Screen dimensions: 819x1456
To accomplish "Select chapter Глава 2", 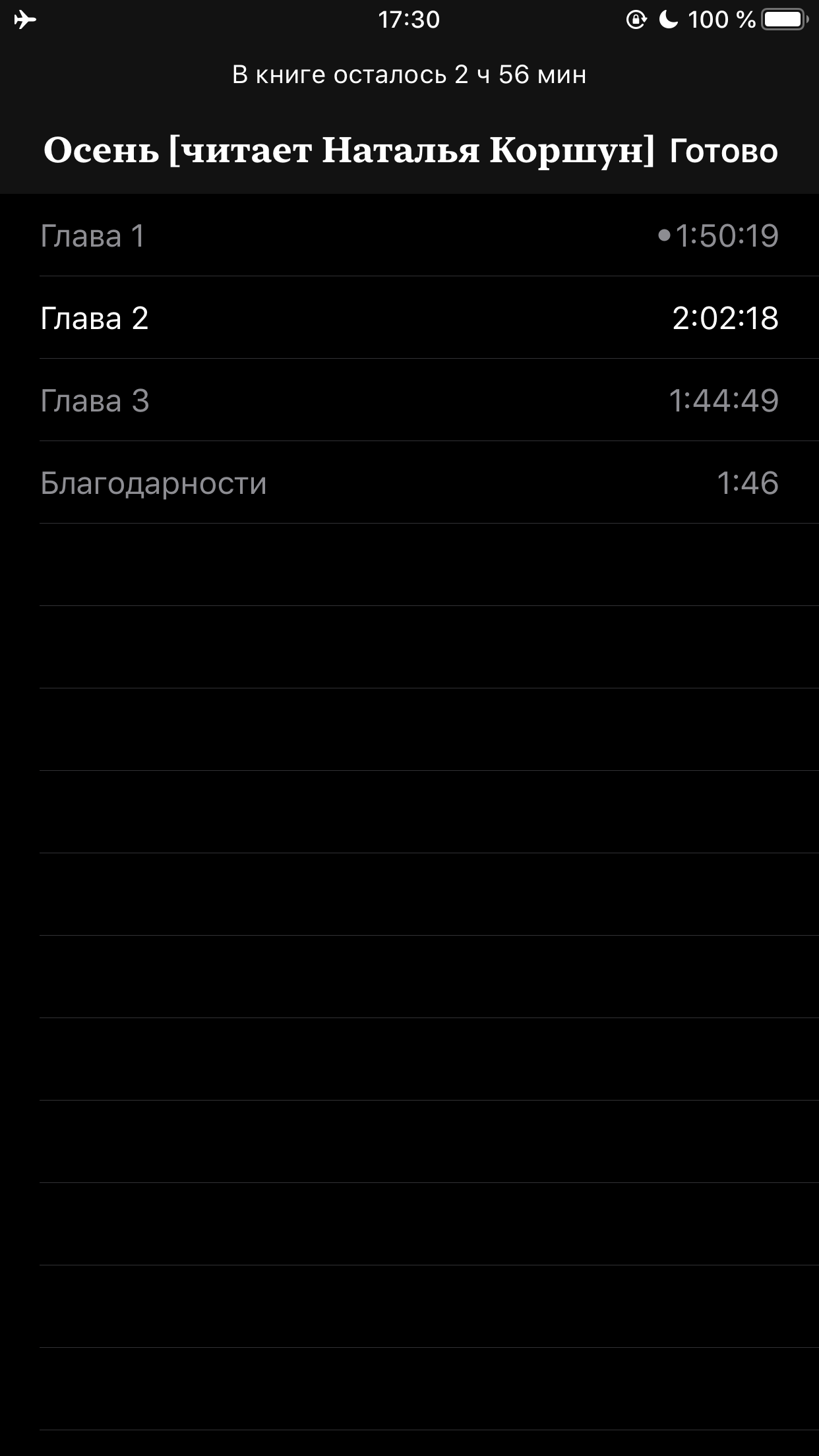I will pos(96,318).
